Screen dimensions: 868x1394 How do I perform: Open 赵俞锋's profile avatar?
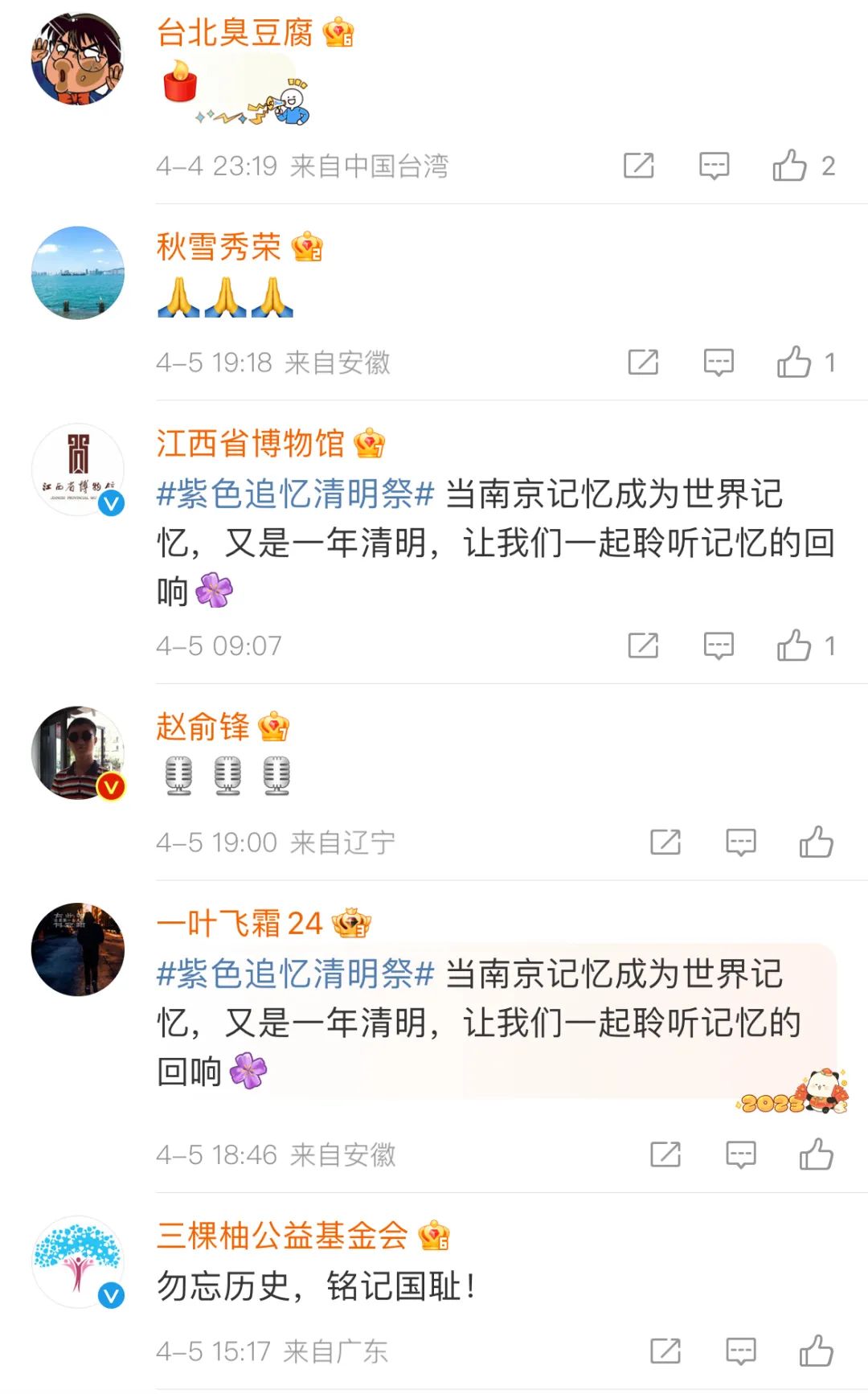78,752
